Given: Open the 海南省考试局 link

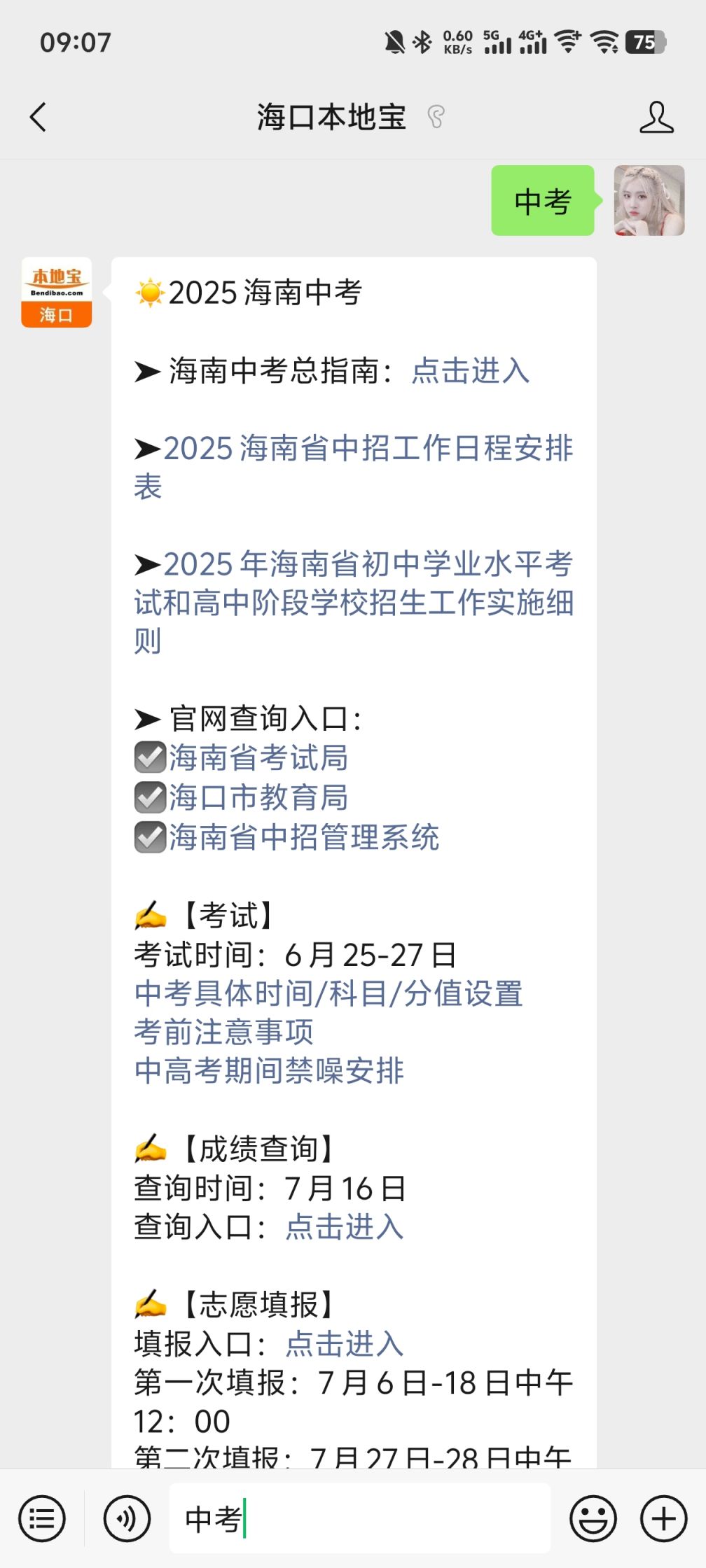Looking at the screenshot, I should [258, 757].
